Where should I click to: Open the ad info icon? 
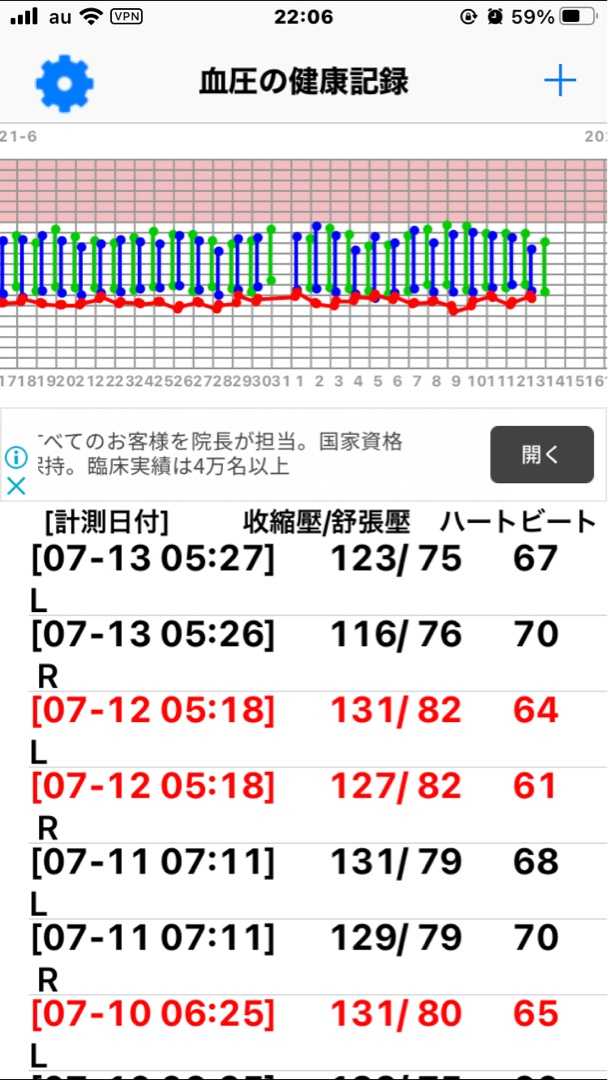(x=16, y=457)
